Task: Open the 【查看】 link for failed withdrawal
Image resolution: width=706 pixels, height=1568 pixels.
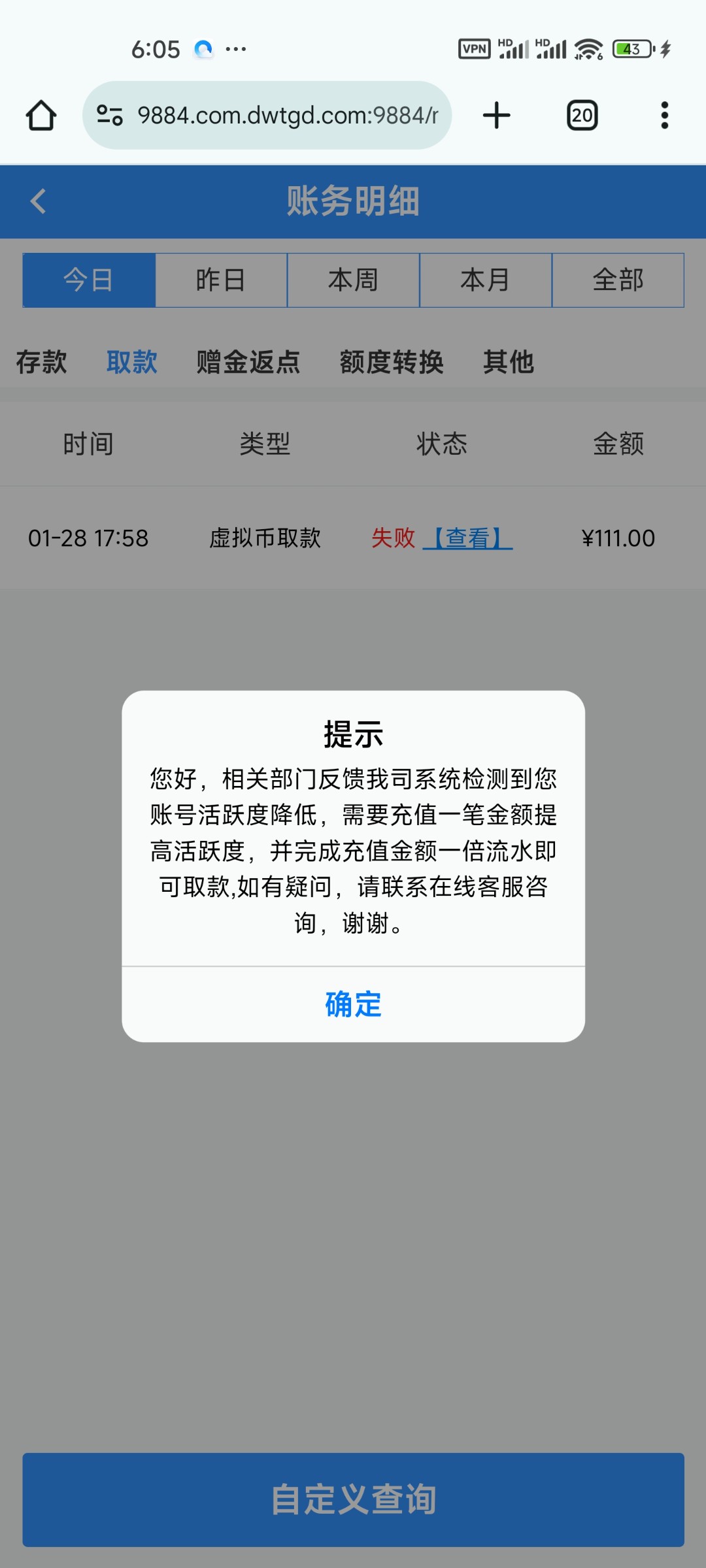Action: (x=468, y=538)
